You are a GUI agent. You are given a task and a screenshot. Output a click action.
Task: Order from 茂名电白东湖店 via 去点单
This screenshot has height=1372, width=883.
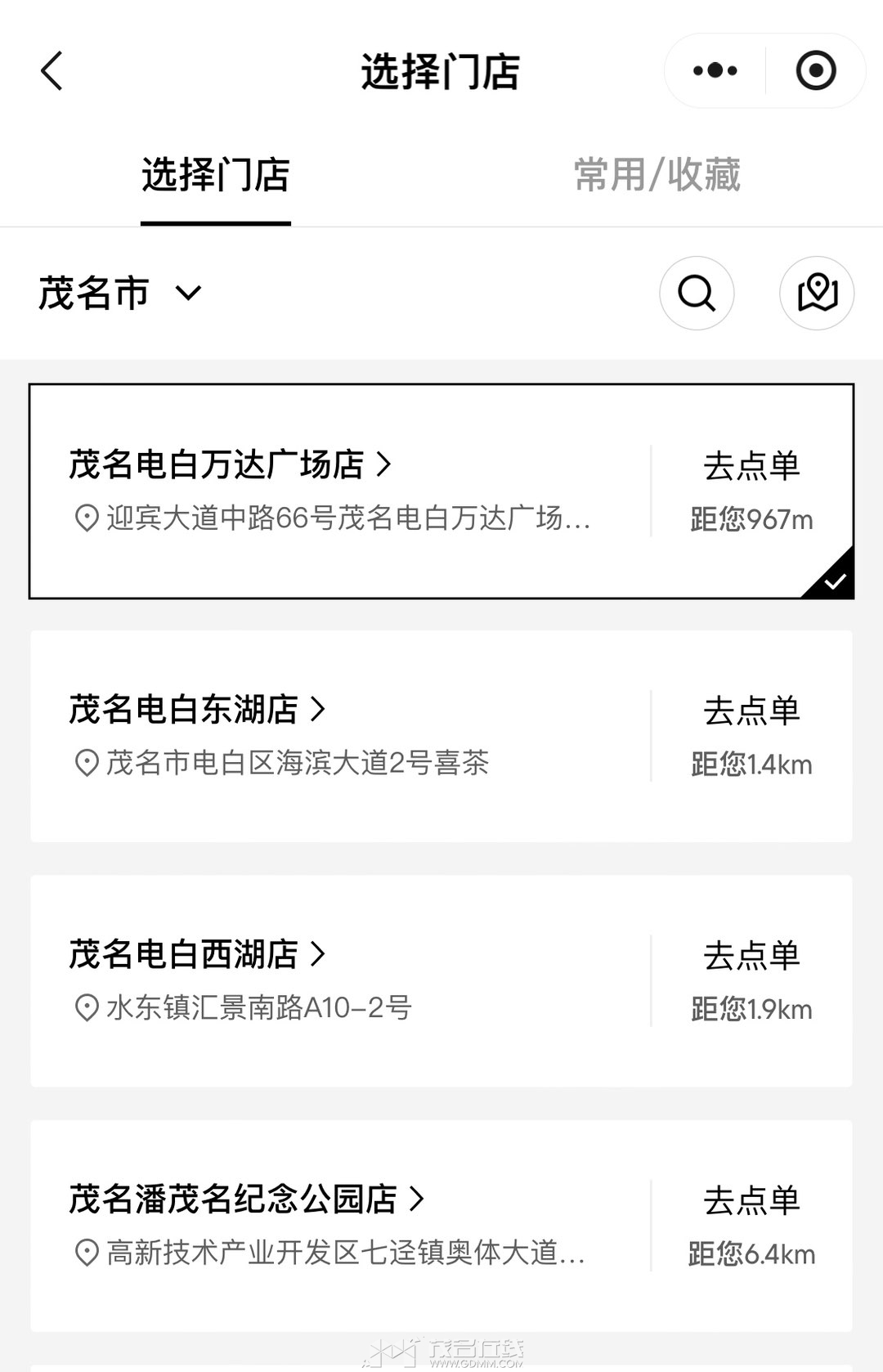coord(751,711)
